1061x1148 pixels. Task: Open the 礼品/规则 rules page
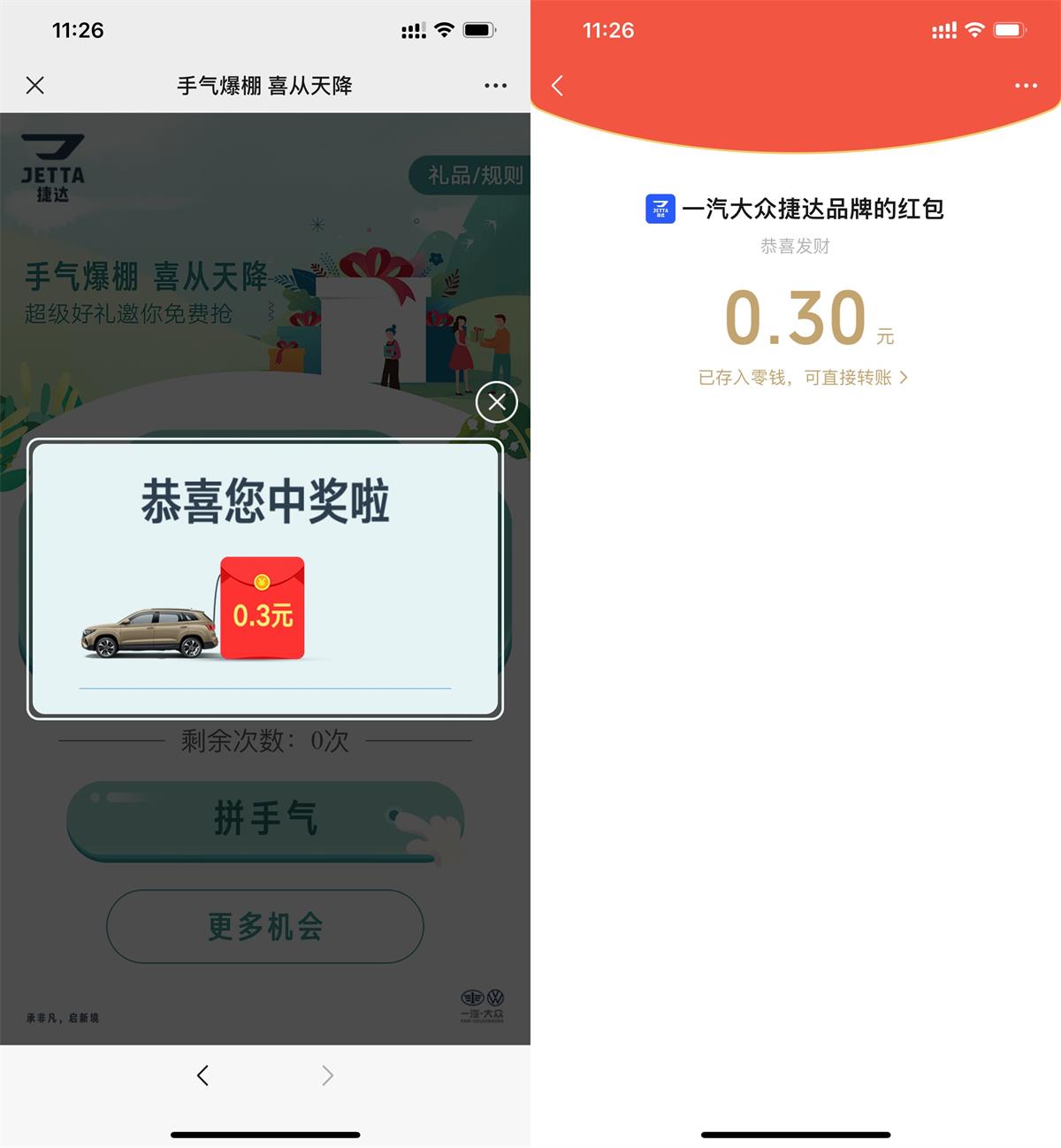(x=475, y=175)
